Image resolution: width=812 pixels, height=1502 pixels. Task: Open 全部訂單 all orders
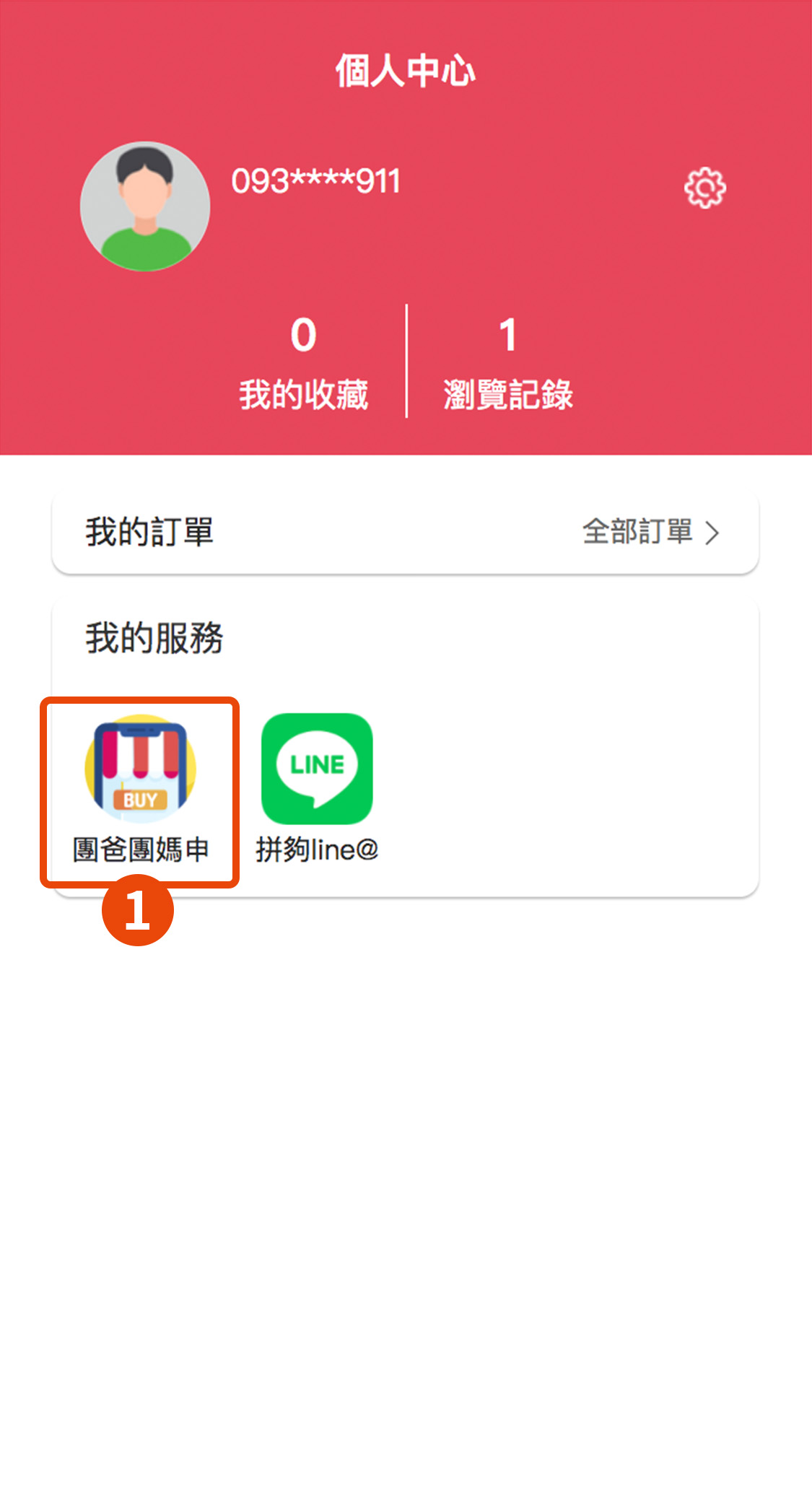[650, 532]
